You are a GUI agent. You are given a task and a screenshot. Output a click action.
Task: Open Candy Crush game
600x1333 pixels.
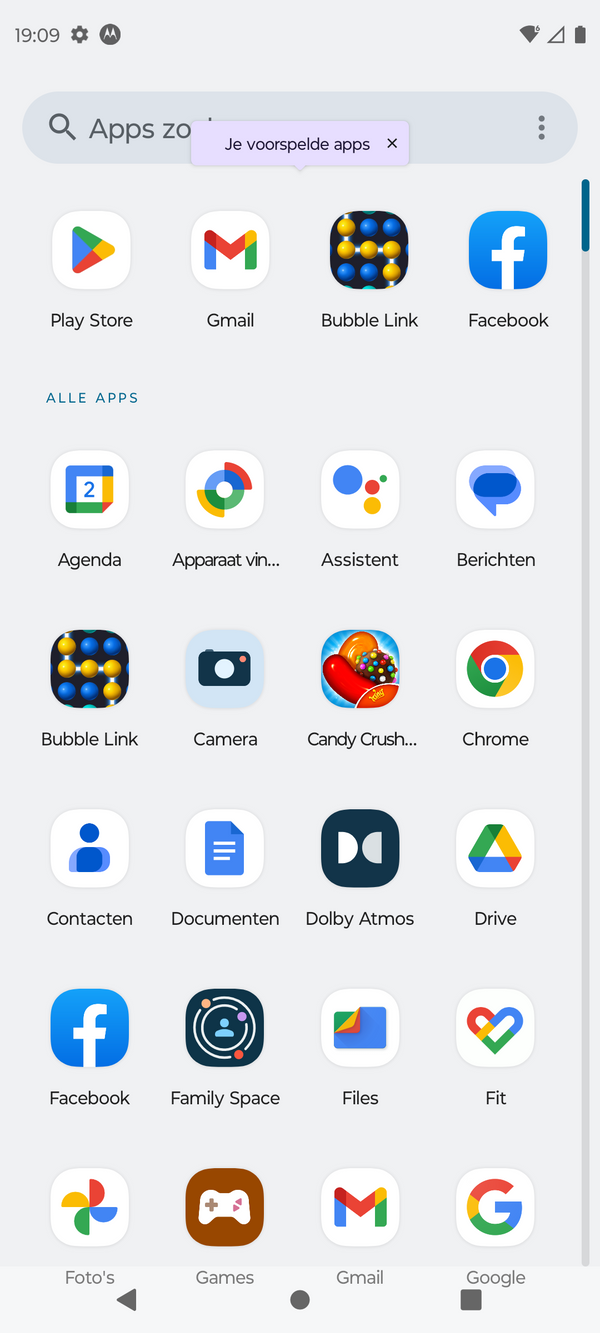360,669
